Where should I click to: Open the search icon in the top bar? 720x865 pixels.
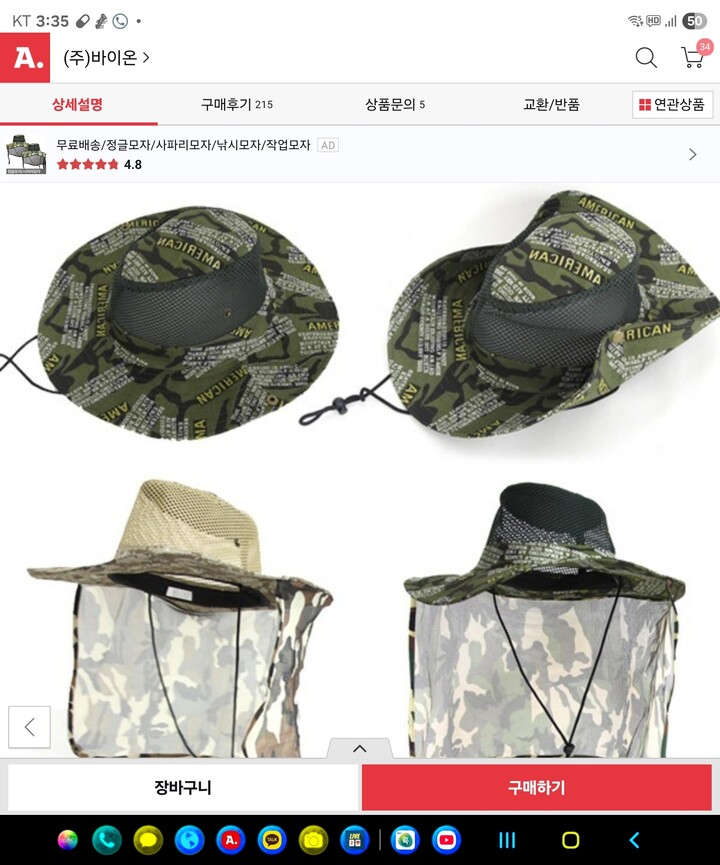pyautogui.click(x=646, y=59)
